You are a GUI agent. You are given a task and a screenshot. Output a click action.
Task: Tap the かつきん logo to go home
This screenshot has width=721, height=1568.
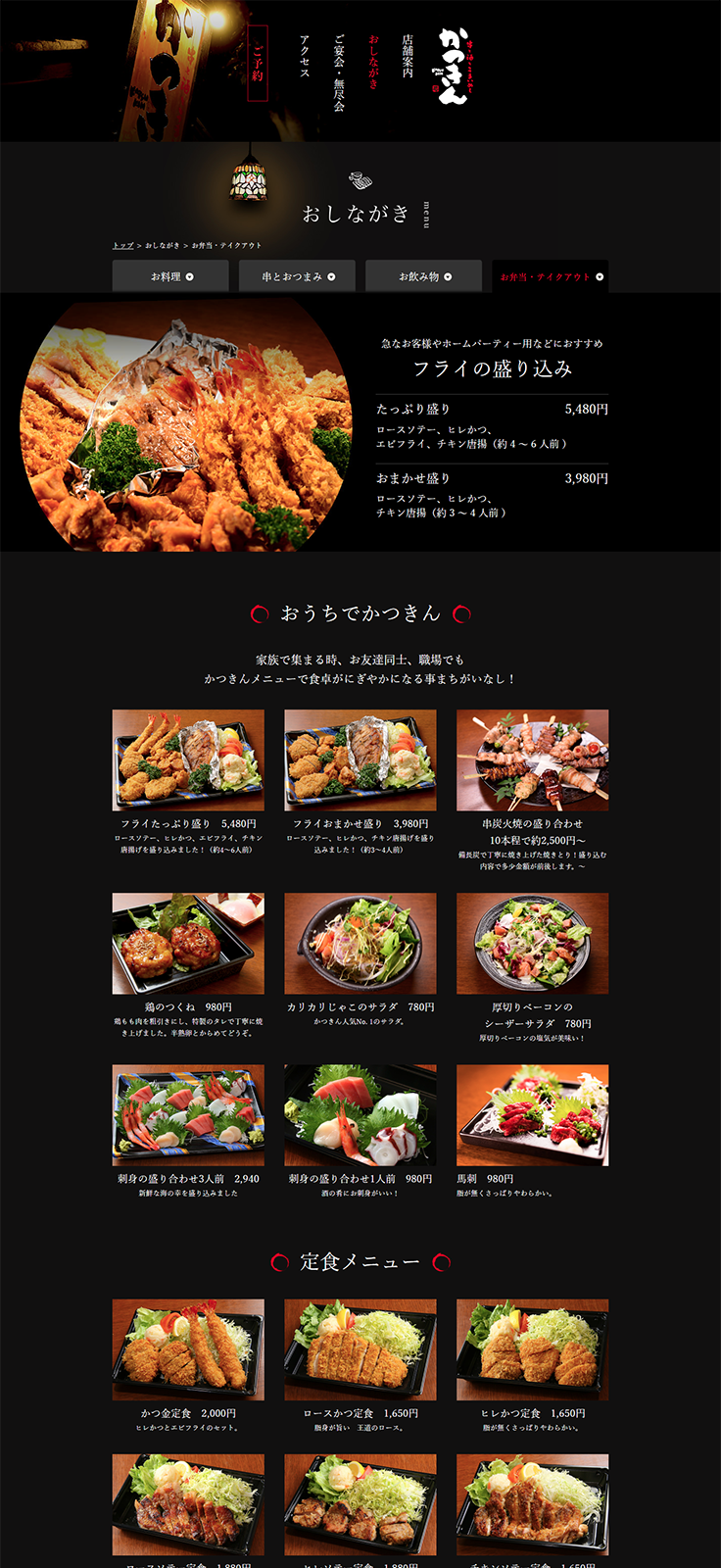(452, 66)
